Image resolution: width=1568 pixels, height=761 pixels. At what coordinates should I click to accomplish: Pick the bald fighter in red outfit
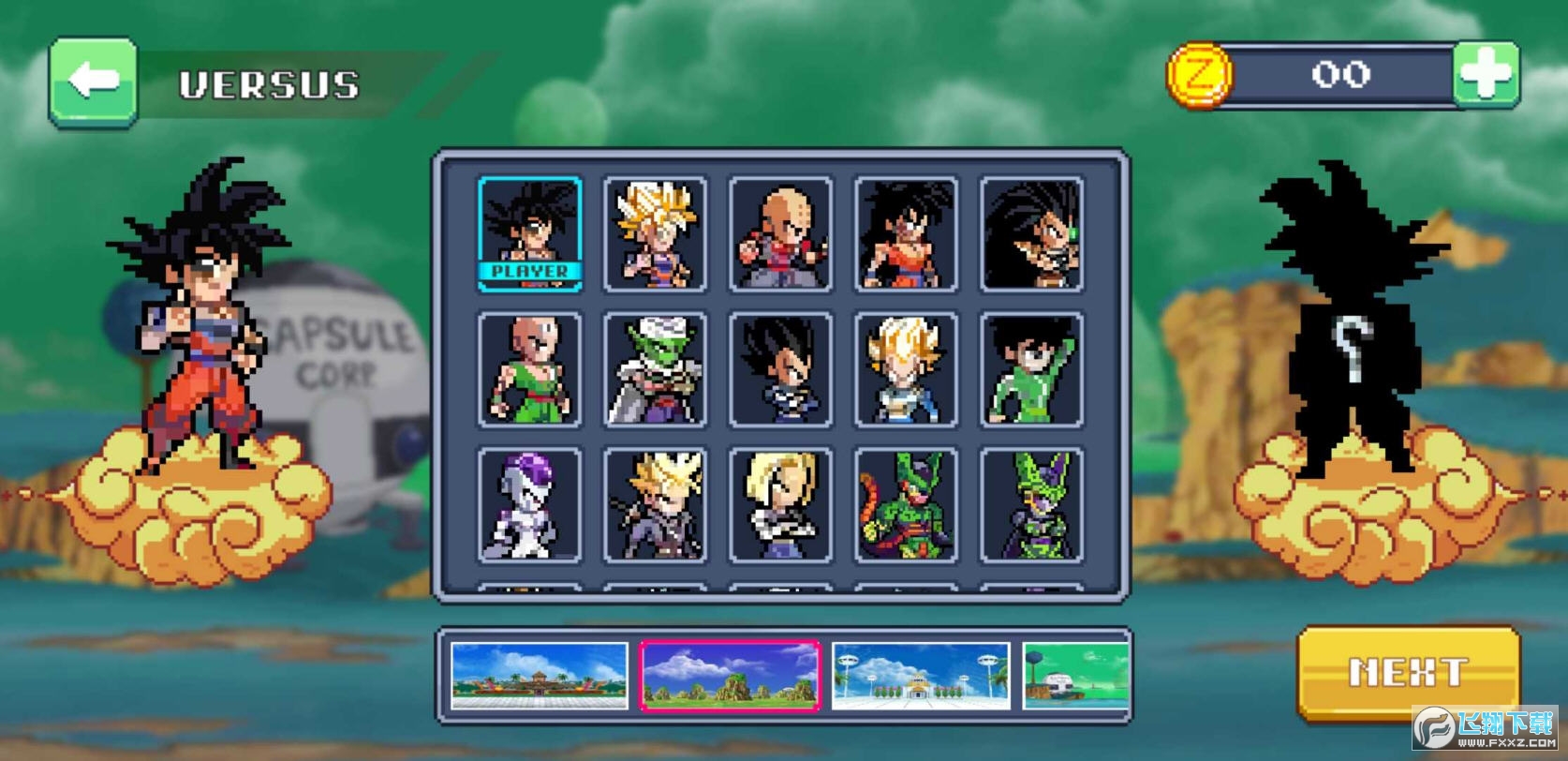[780, 234]
